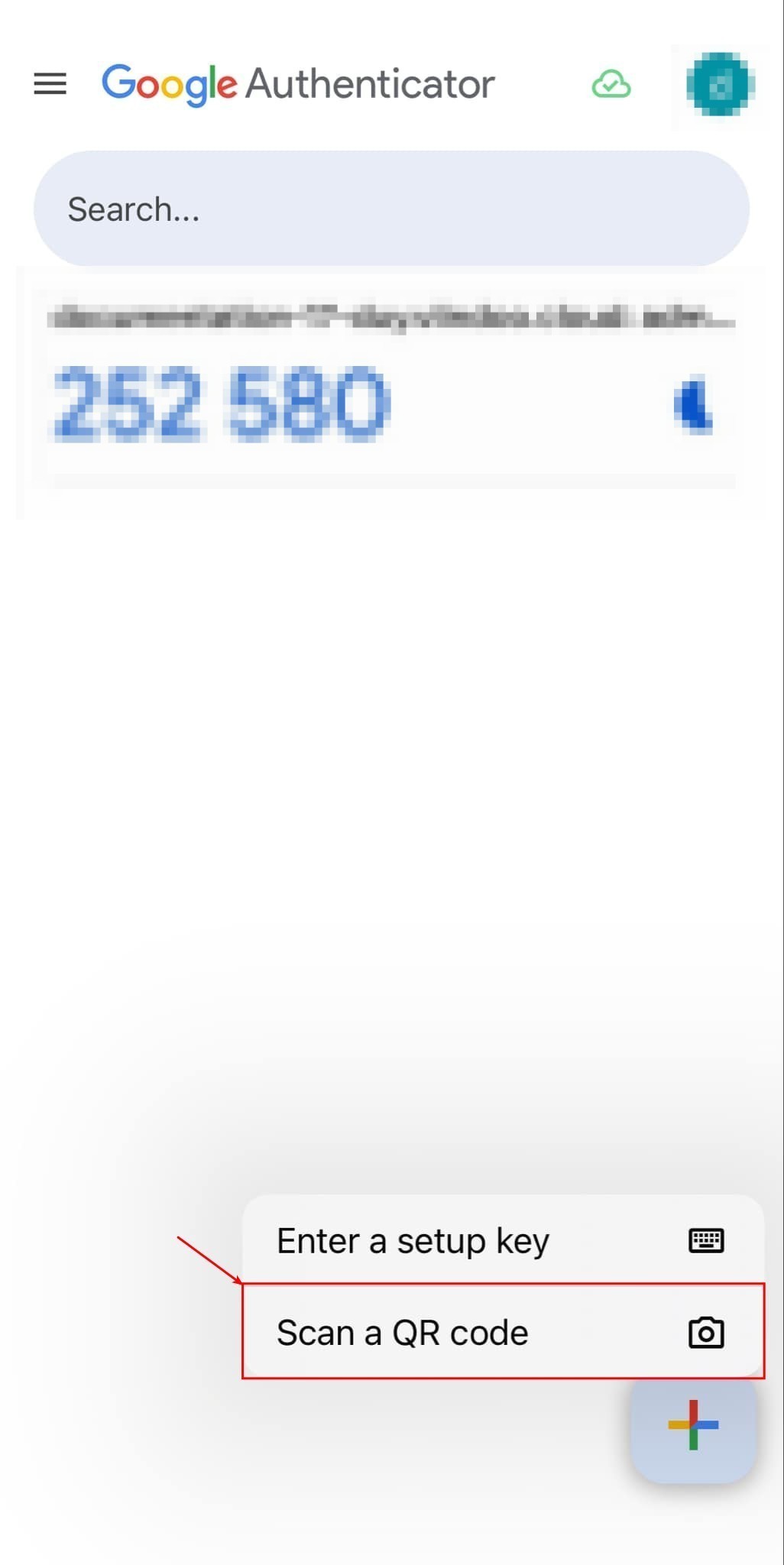Open the hamburger drawer menu

[50, 83]
